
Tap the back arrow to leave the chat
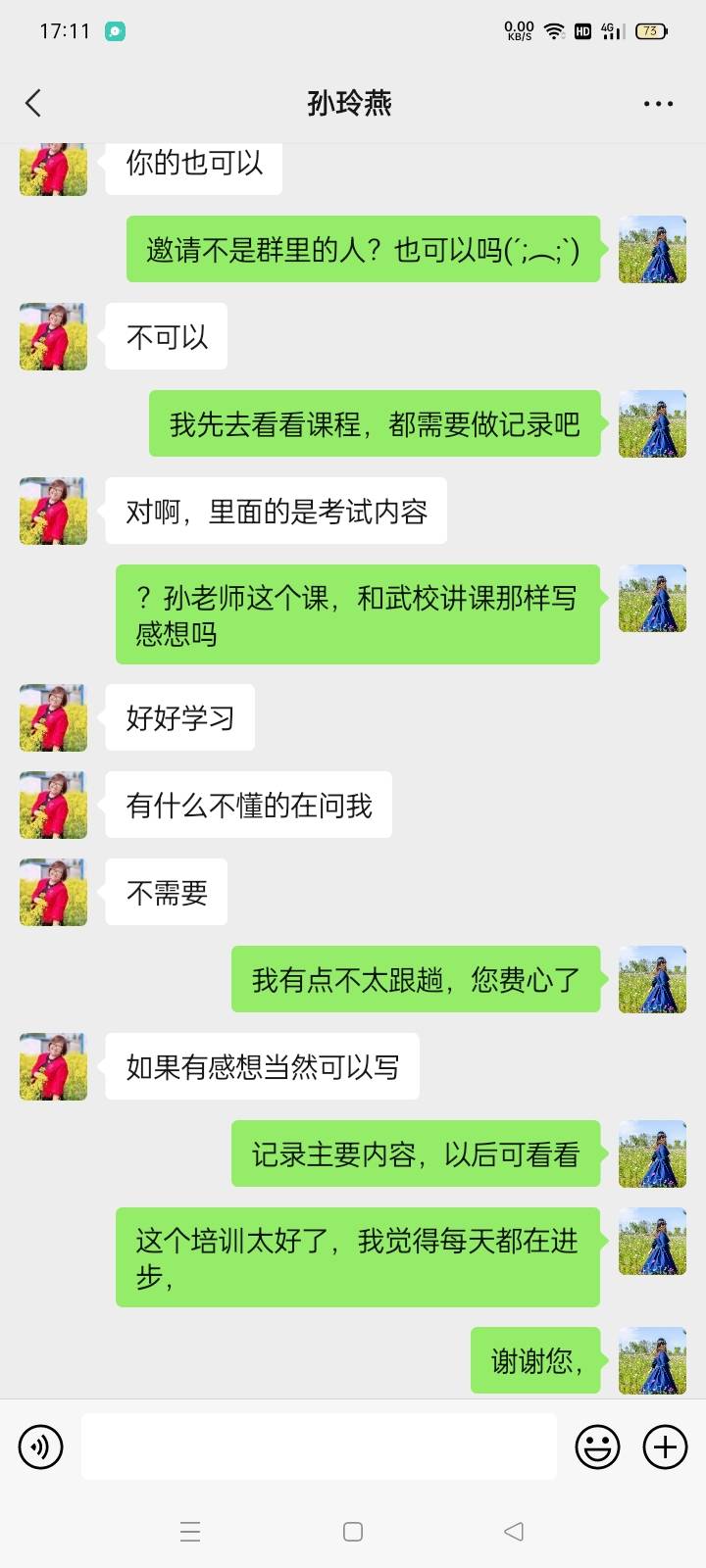(33, 103)
